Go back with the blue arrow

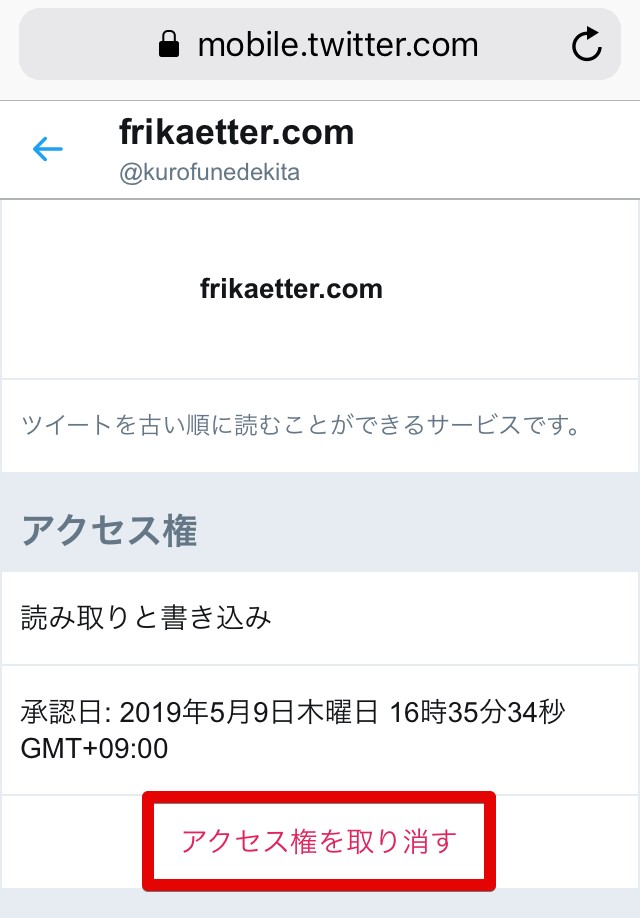click(47, 149)
